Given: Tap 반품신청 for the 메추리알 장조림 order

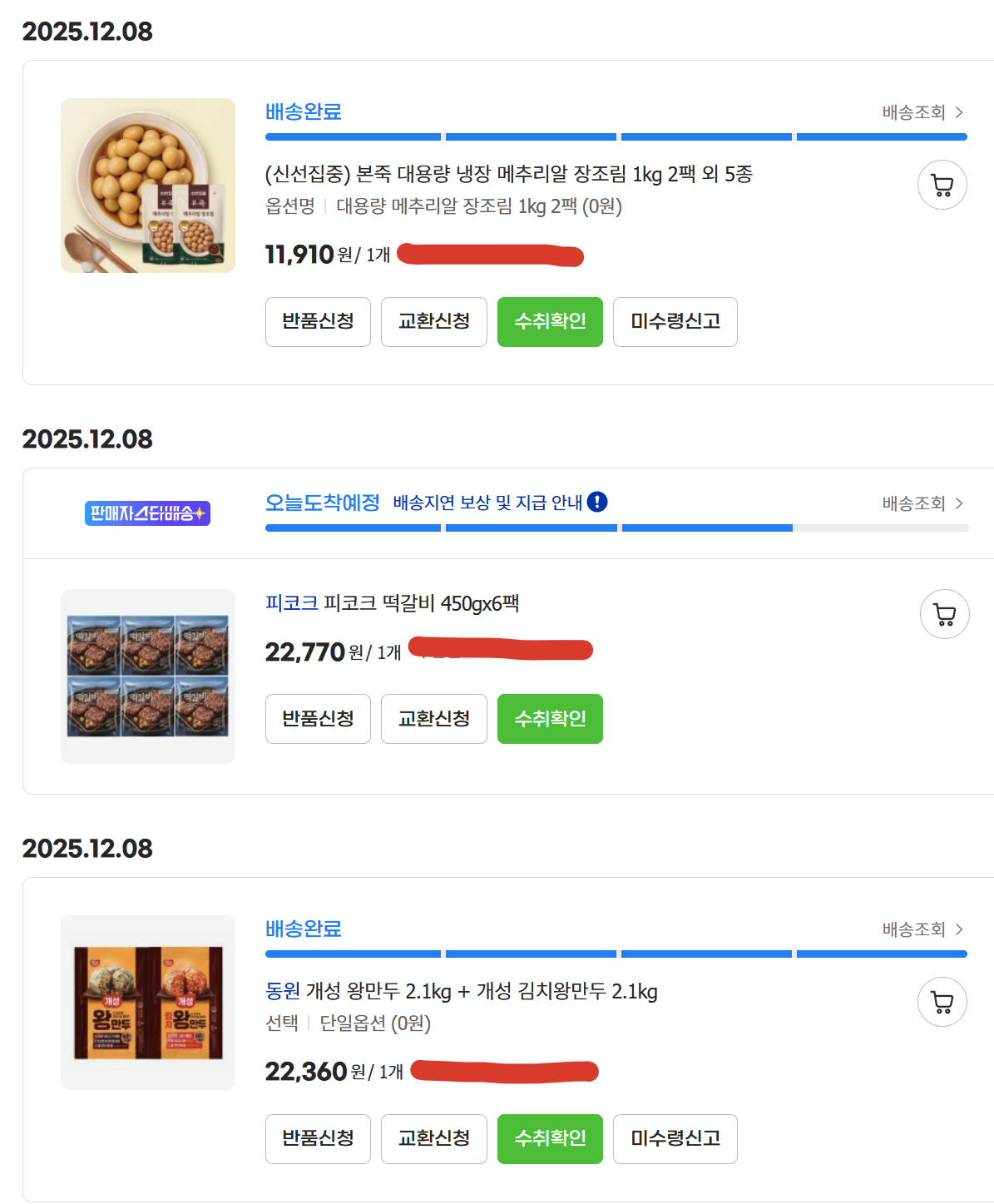Looking at the screenshot, I should pos(318,321).
